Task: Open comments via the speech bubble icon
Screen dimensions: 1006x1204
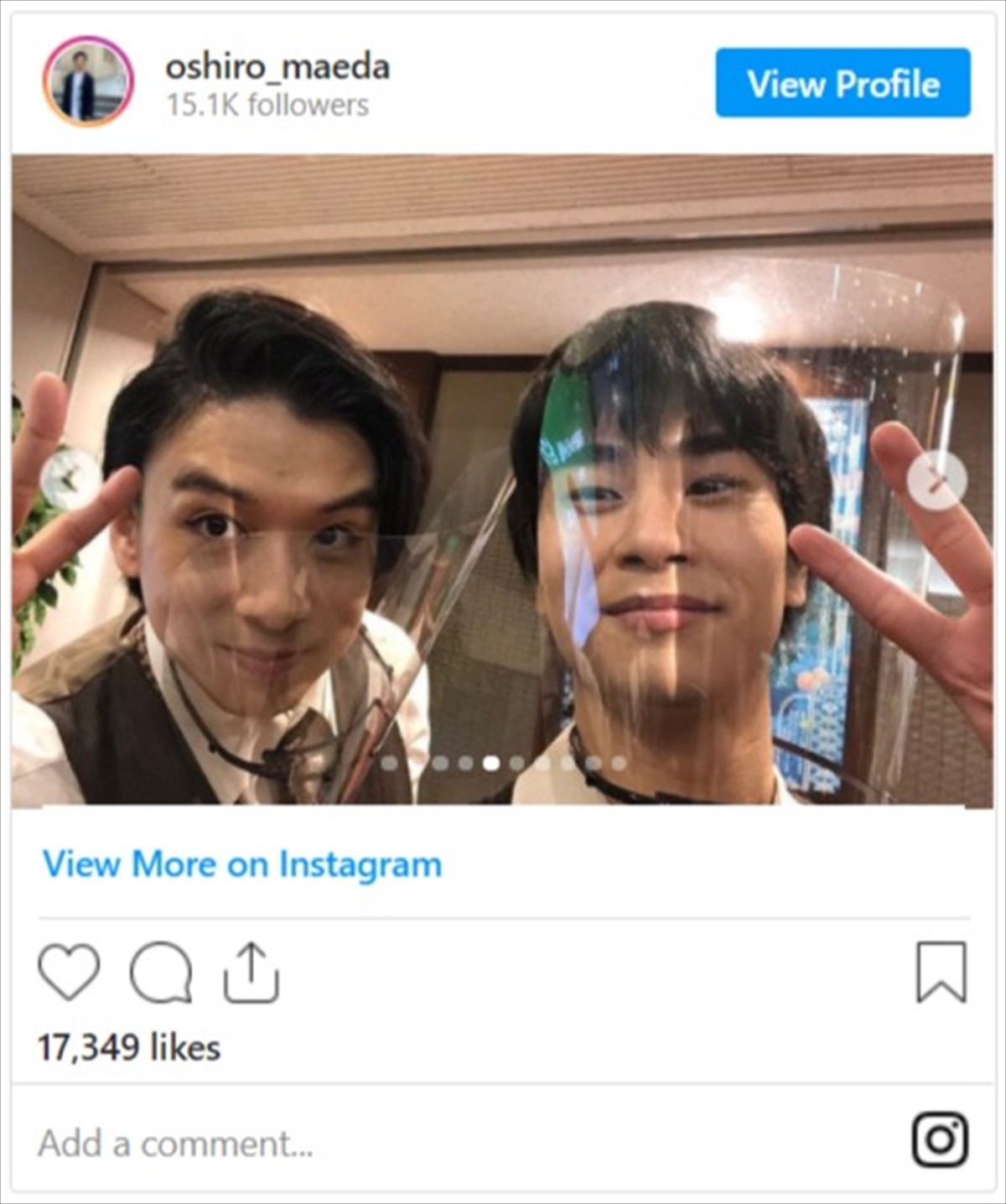Action: (x=160, y=972)
